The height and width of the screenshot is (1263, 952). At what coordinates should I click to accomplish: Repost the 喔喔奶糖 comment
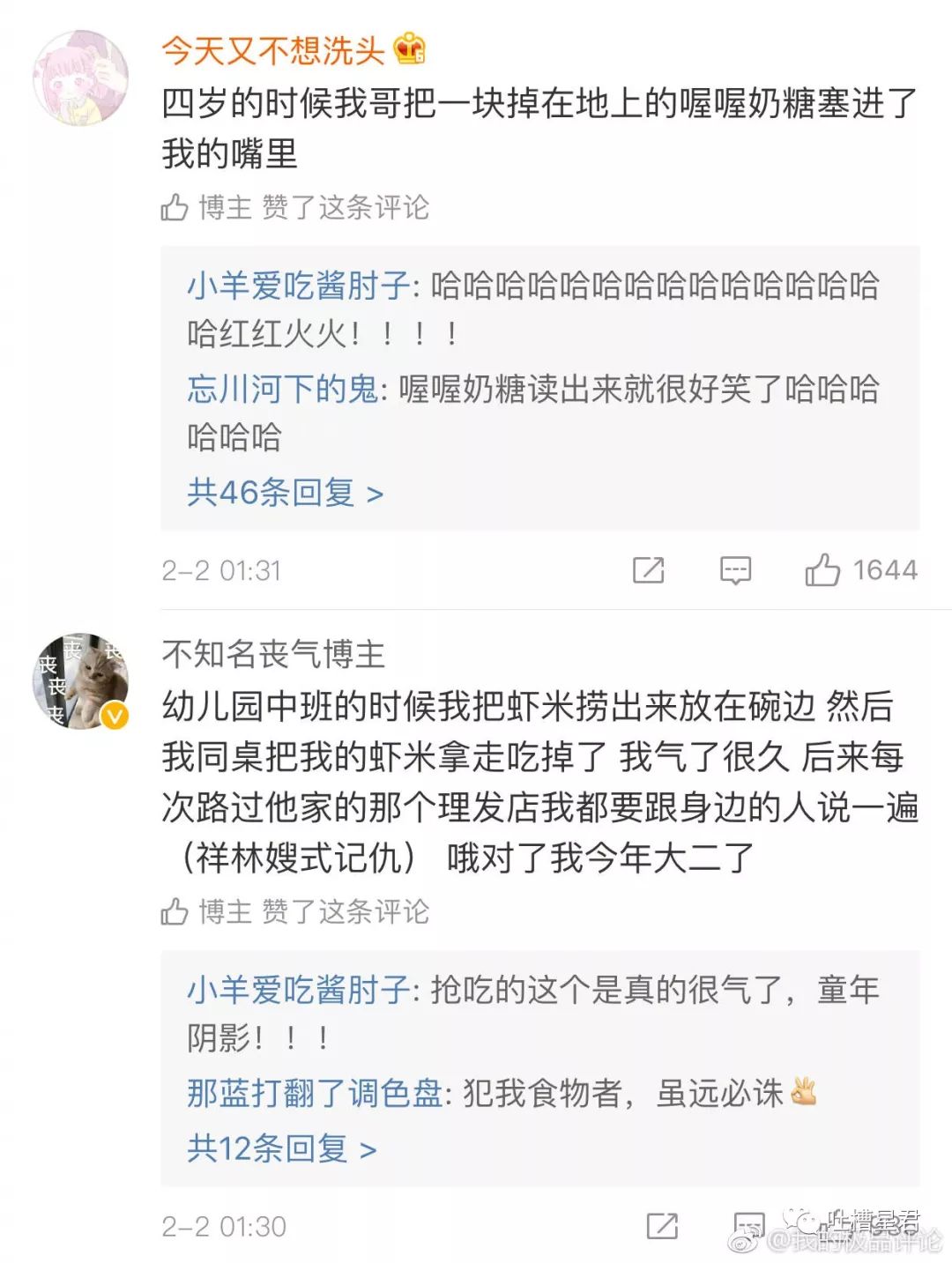(648, 570)
